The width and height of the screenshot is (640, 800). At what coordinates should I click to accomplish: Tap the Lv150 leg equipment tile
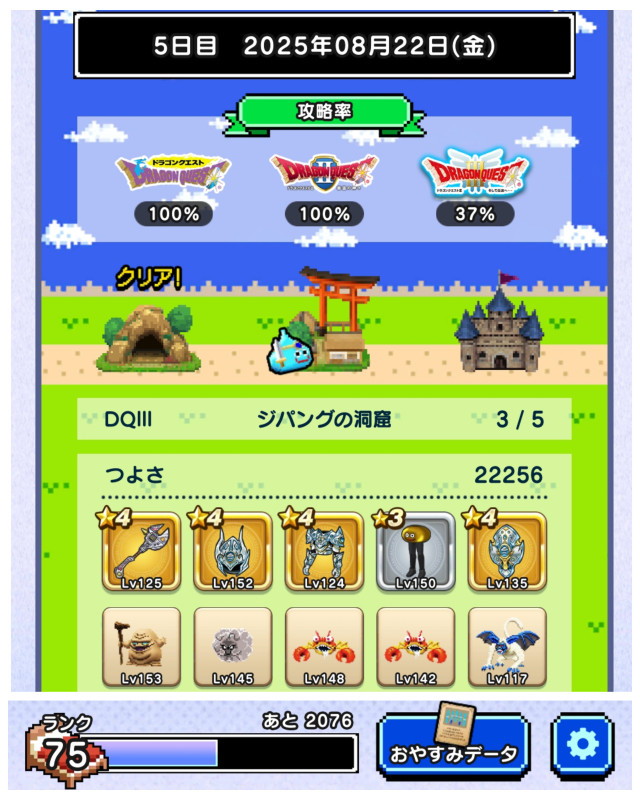click(x=415, y=553)
